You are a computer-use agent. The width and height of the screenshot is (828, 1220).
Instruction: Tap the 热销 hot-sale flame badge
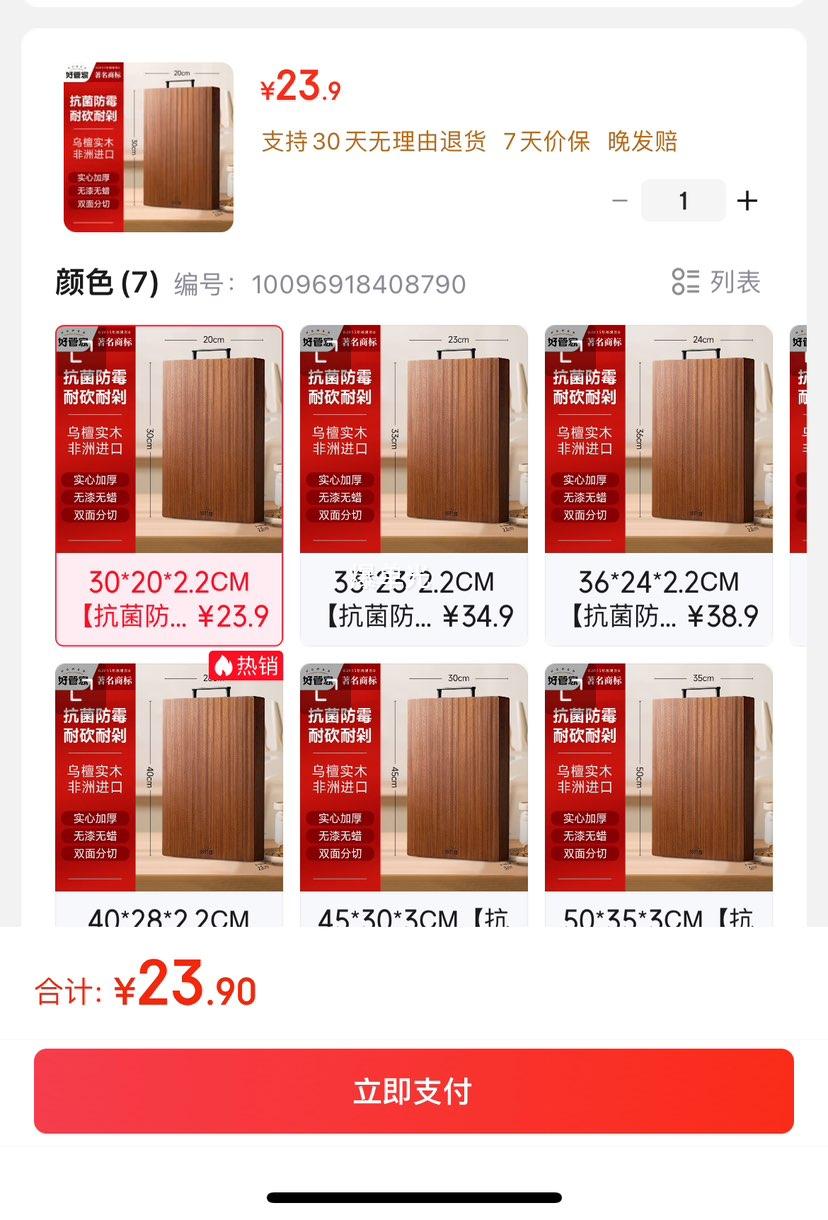click(x=247, y=665)
